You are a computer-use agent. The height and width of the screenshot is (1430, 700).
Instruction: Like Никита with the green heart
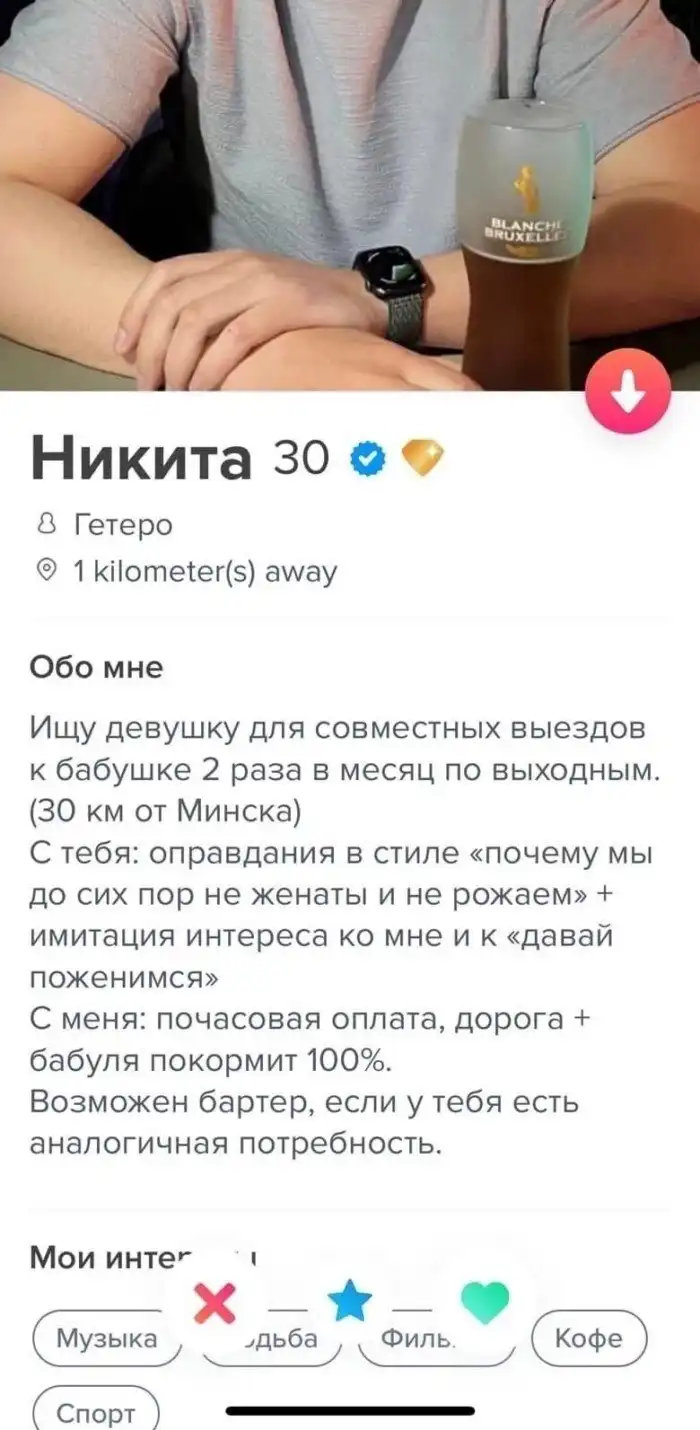485,1302
